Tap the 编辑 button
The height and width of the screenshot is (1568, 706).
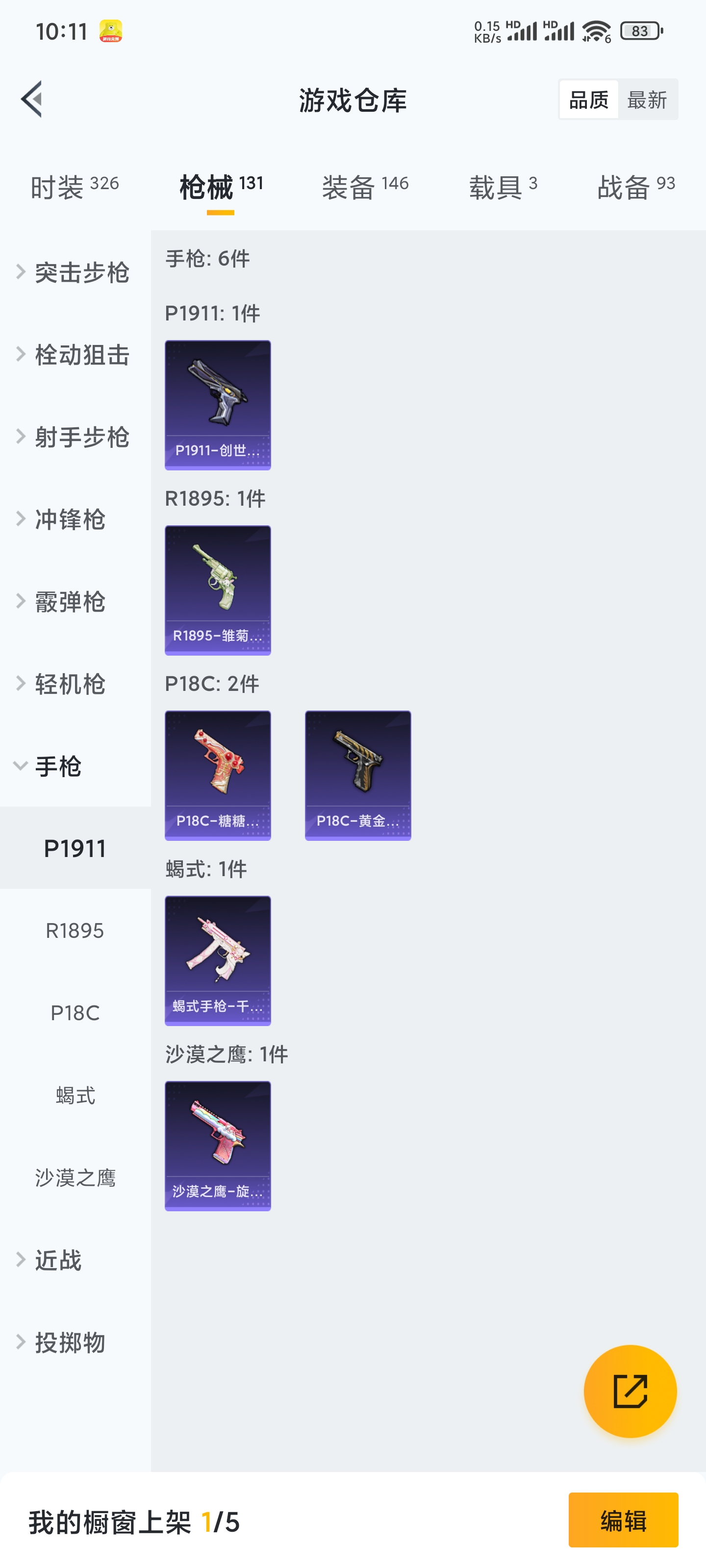pos(623,1520)
